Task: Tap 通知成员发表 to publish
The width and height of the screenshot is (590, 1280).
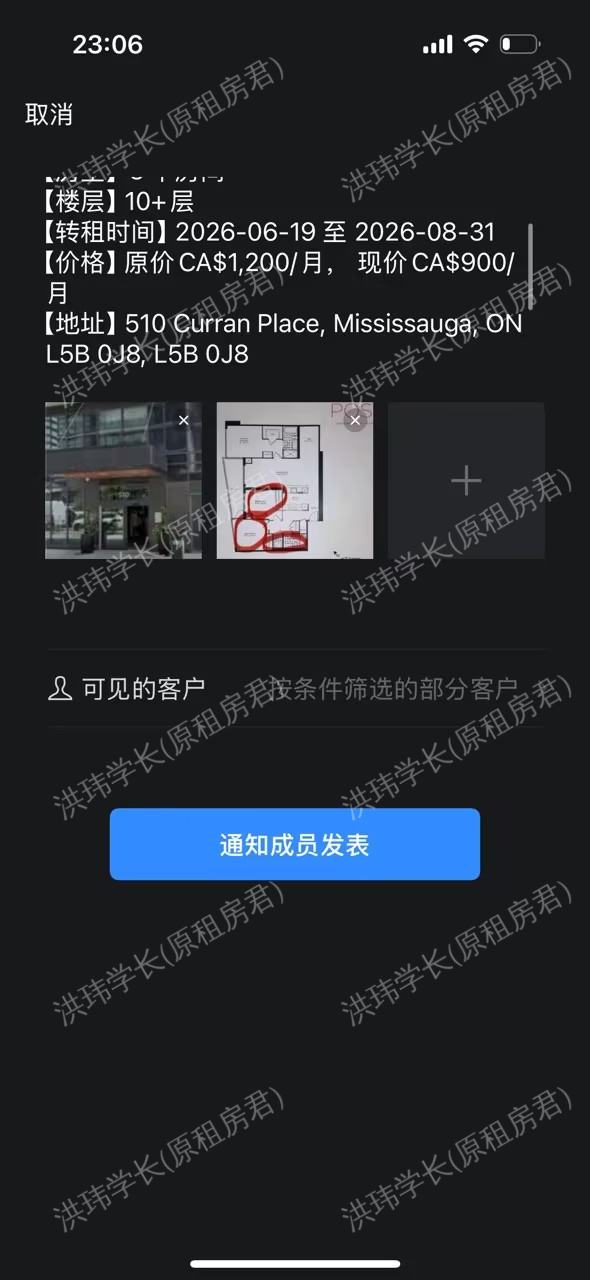Action: click(295, 845)
